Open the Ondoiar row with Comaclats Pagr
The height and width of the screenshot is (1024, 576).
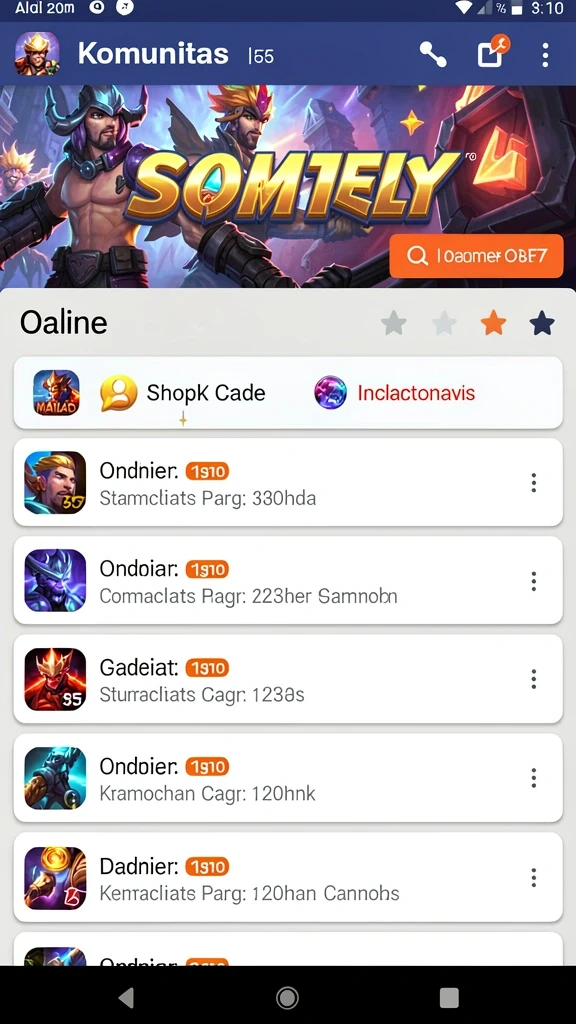click(288, 581)
